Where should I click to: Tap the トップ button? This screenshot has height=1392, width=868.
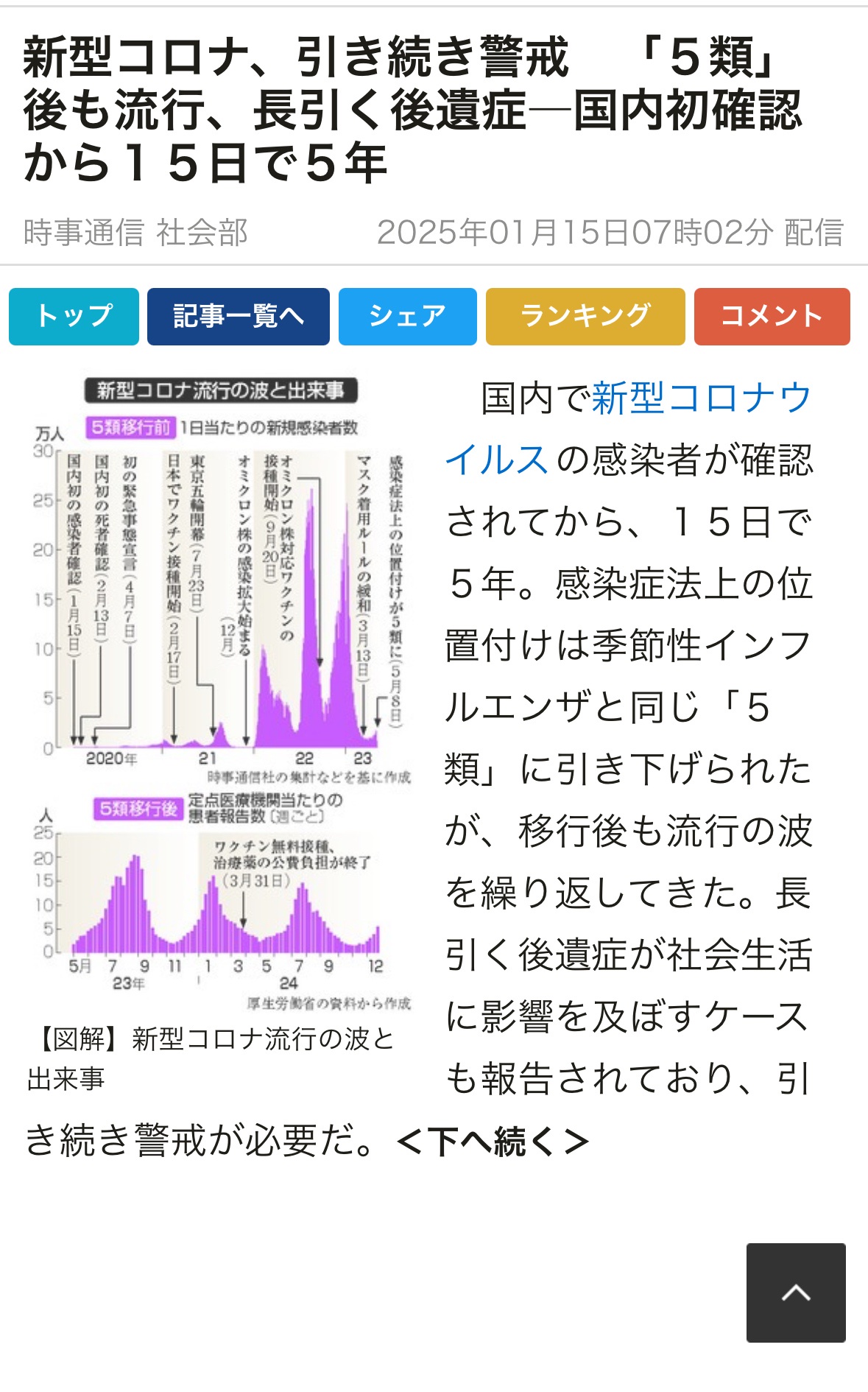(74, 317)
